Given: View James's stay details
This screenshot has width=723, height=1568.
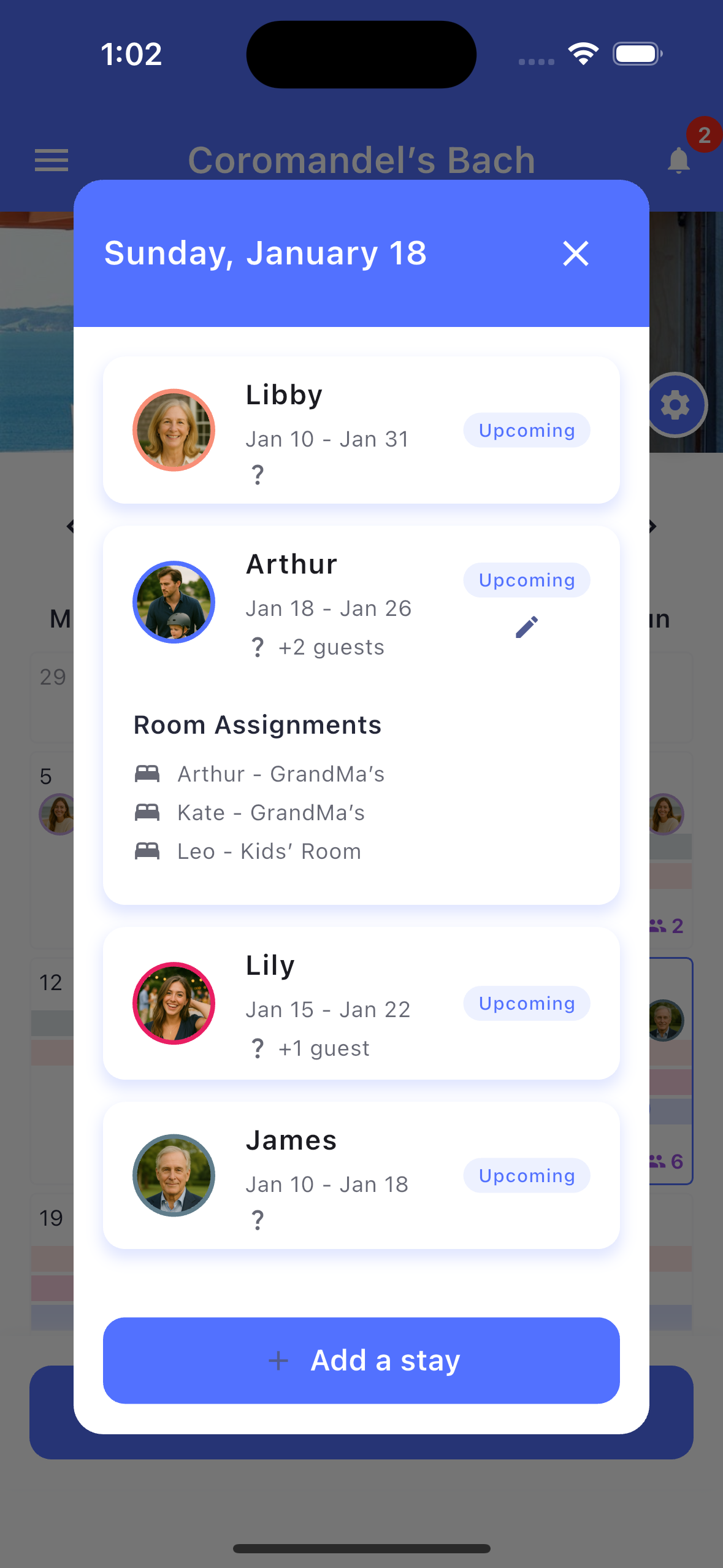Looking at the screenshot, I should tap(361, 1175).
